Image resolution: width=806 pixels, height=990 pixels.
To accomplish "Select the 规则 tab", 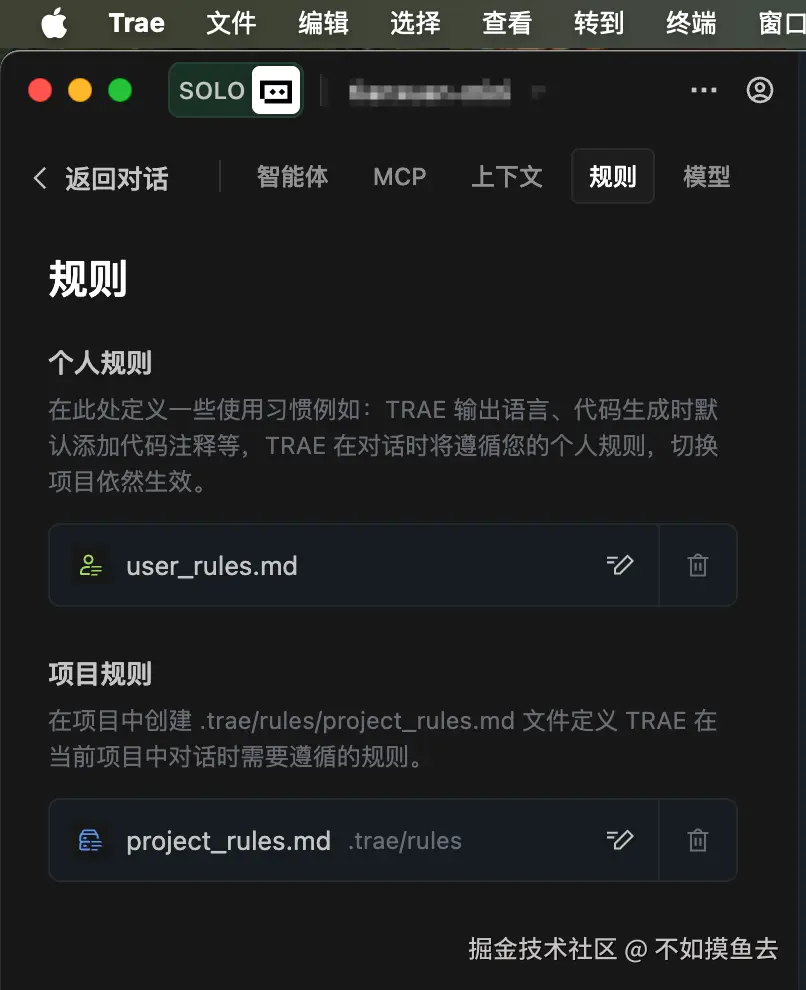I will (x=612, y=177).
